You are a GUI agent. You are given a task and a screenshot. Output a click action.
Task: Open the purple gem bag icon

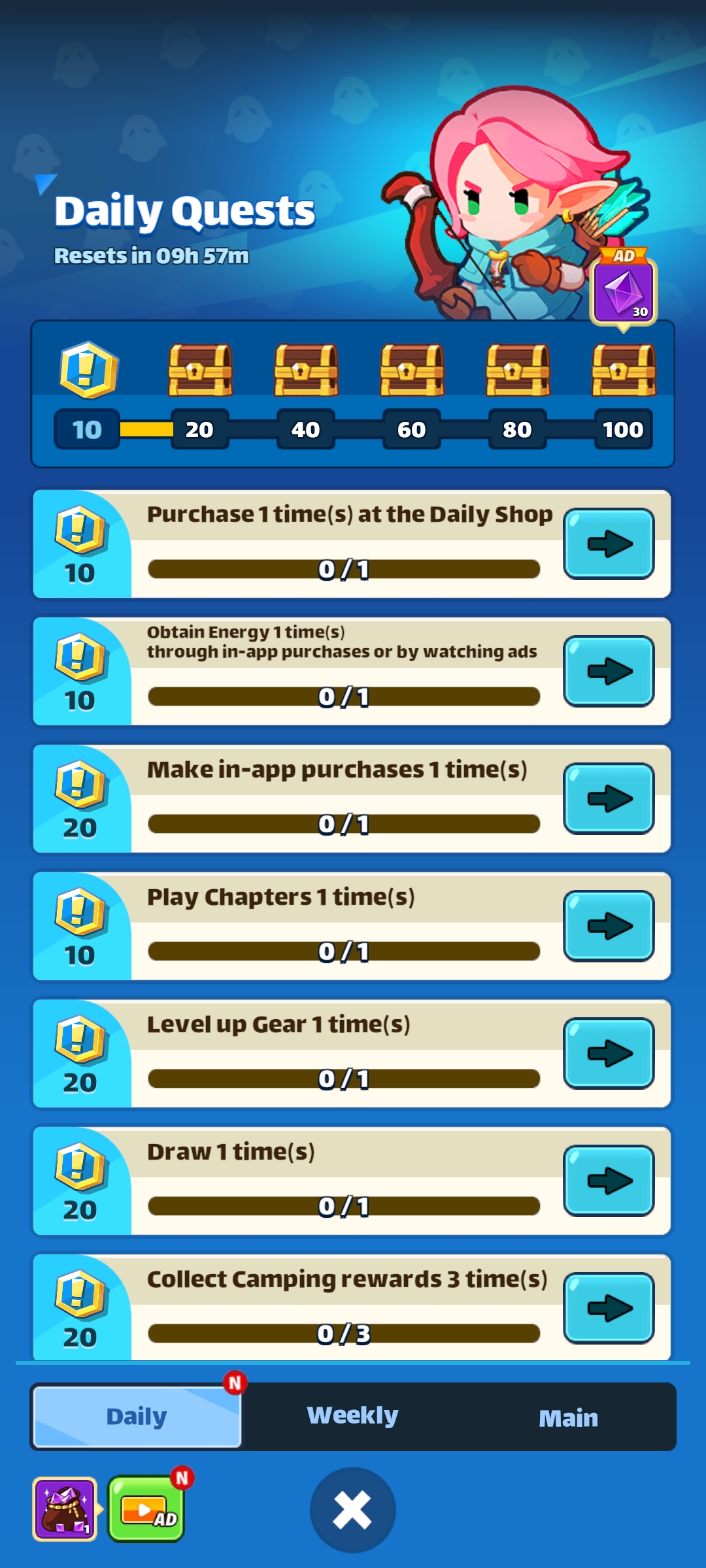pyautogui.click(x=65, y=1510)
